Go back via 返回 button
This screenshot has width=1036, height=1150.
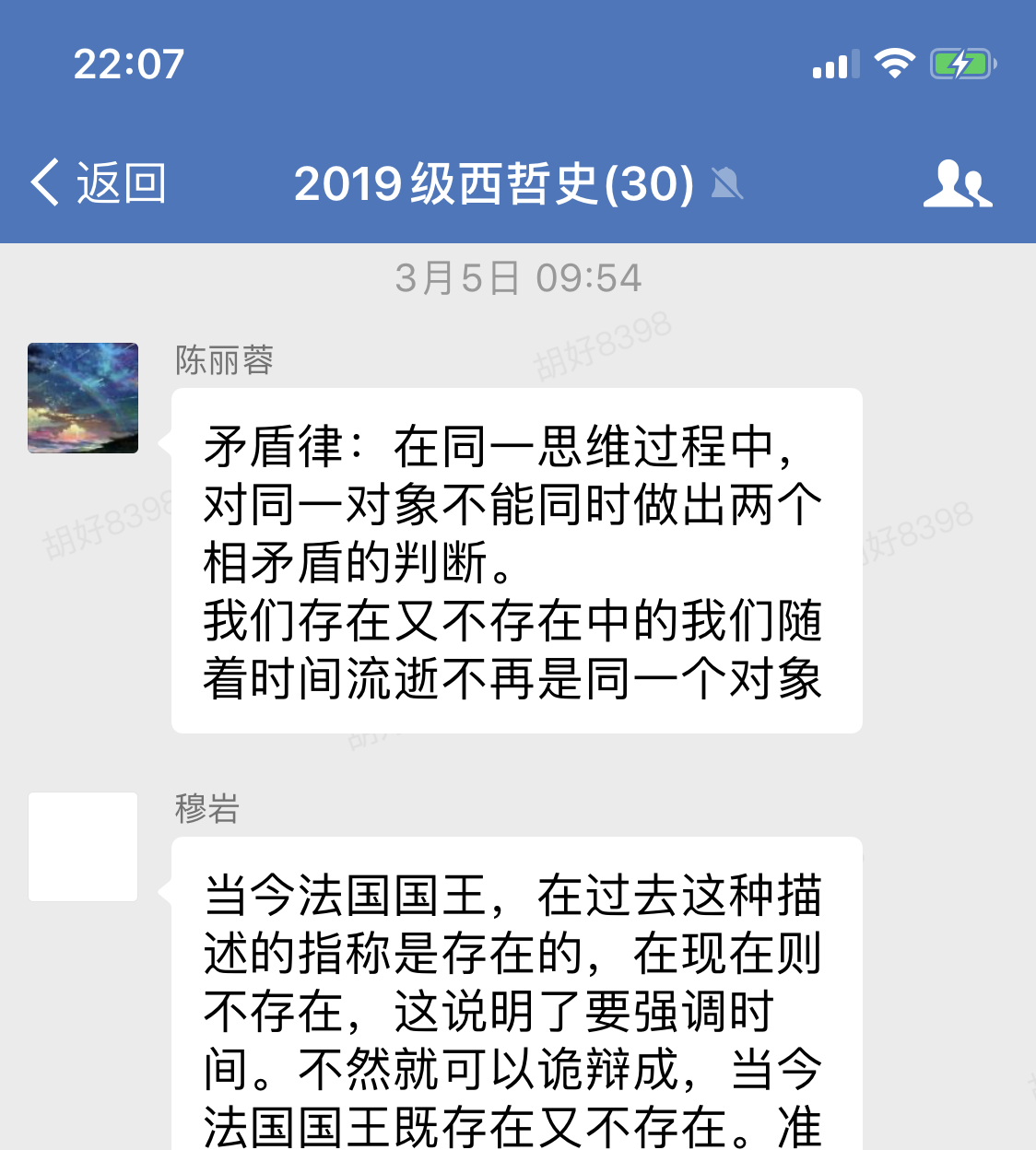point(98,182)
